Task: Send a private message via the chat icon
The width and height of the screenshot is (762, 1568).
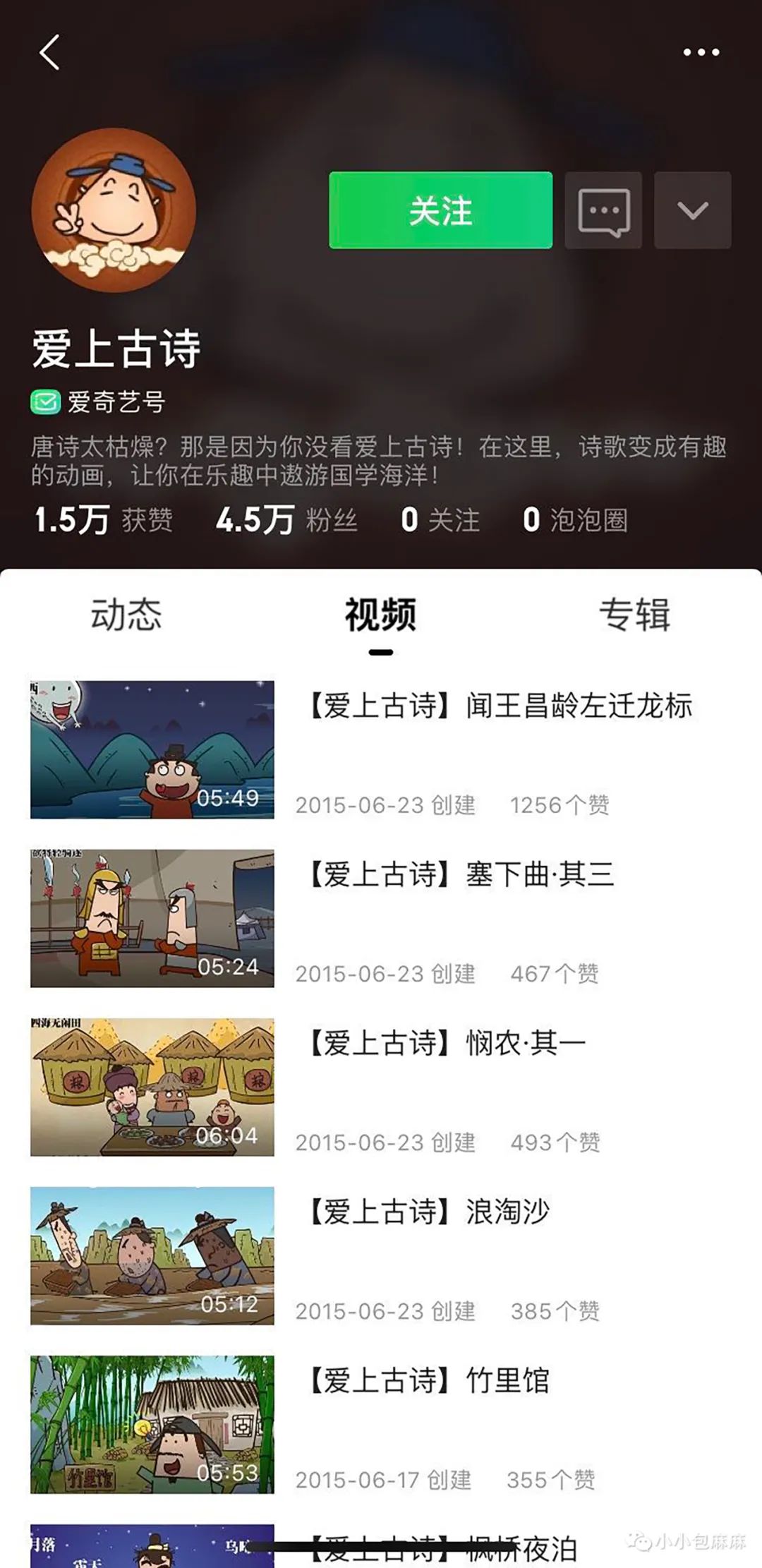Action: 603,210
